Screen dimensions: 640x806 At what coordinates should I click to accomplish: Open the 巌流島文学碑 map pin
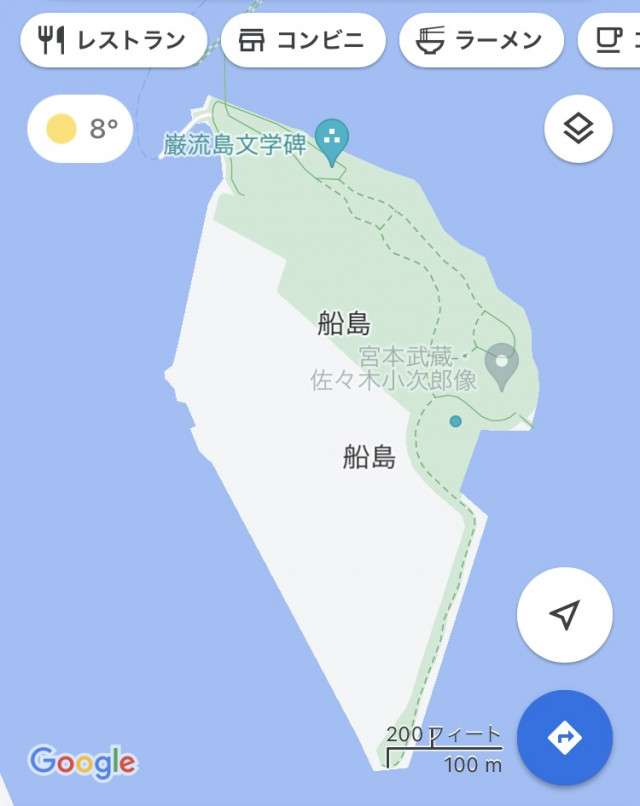[x=331, y=138]
